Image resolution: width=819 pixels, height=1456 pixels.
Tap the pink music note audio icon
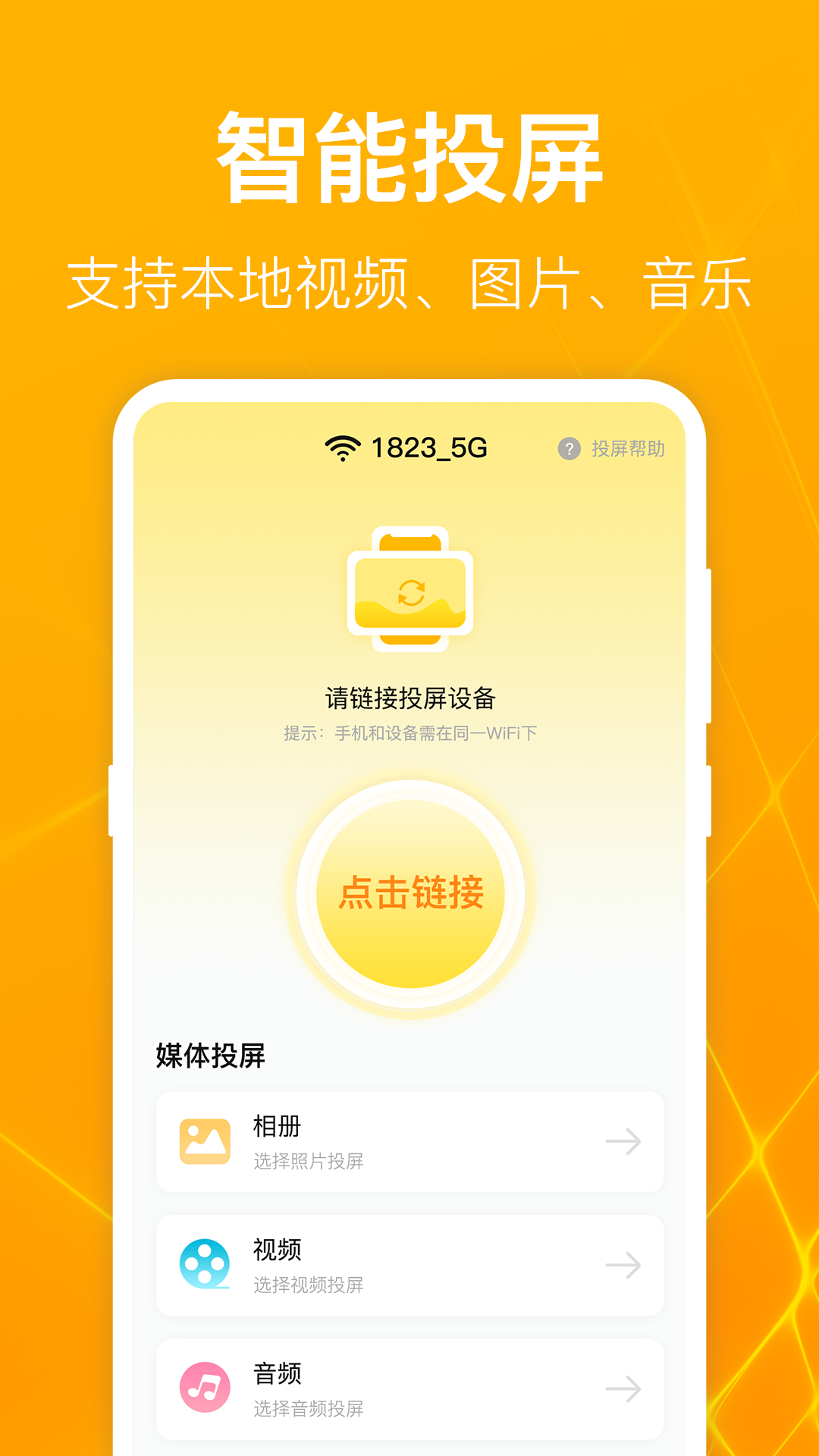coord(206,1386)
